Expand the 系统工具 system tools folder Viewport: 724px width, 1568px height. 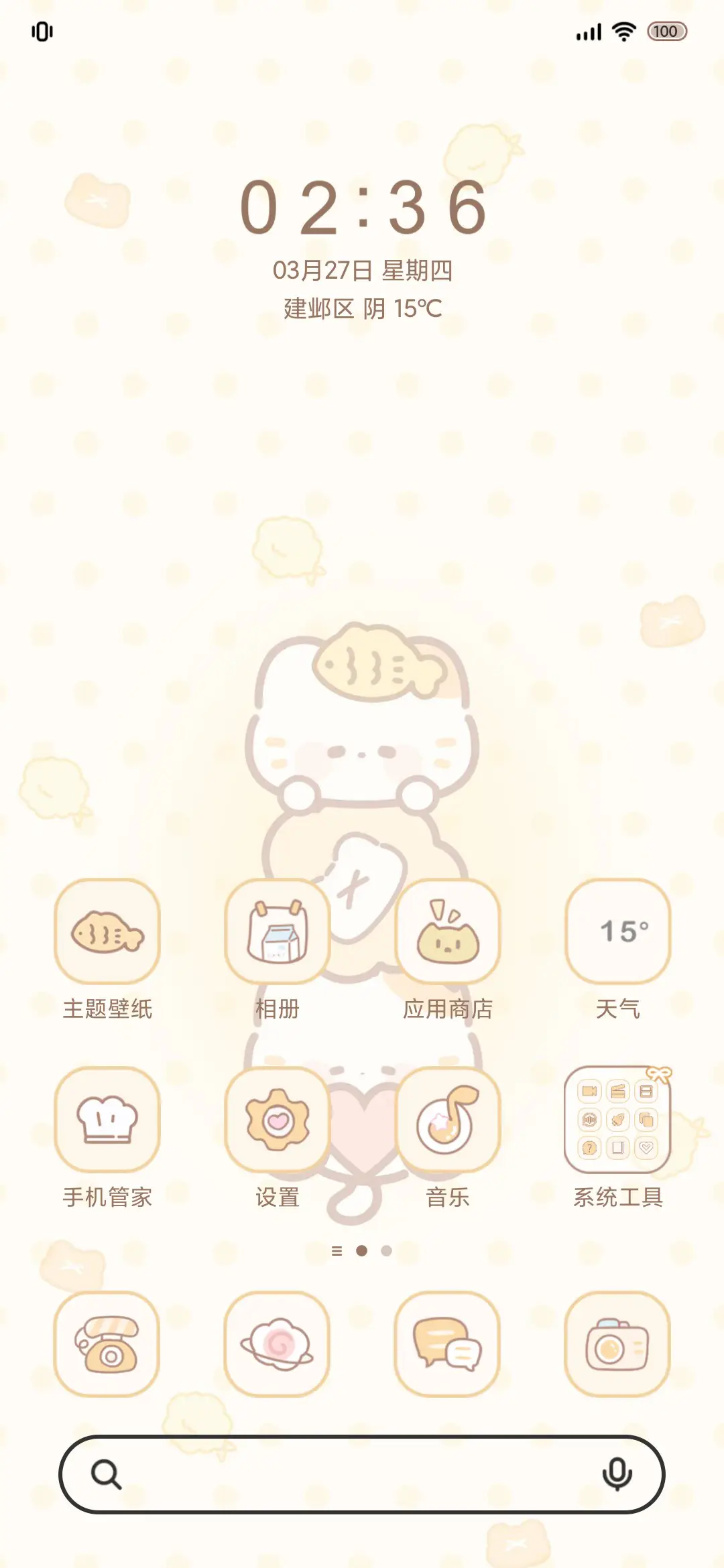click(618, 1118)
